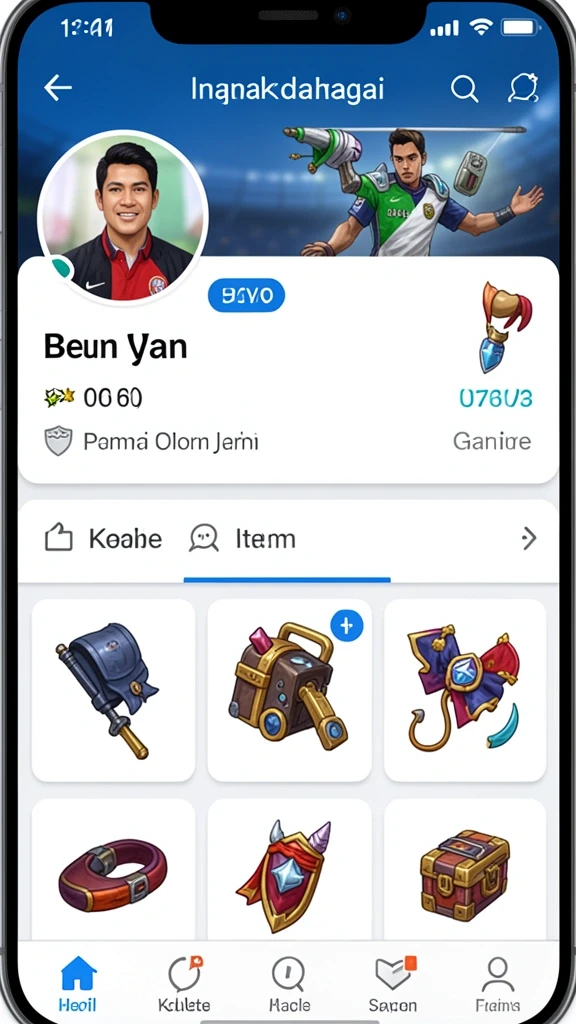Switch to the Koabe tab
The image size is (576, 1024).
[x=103, y=539]
